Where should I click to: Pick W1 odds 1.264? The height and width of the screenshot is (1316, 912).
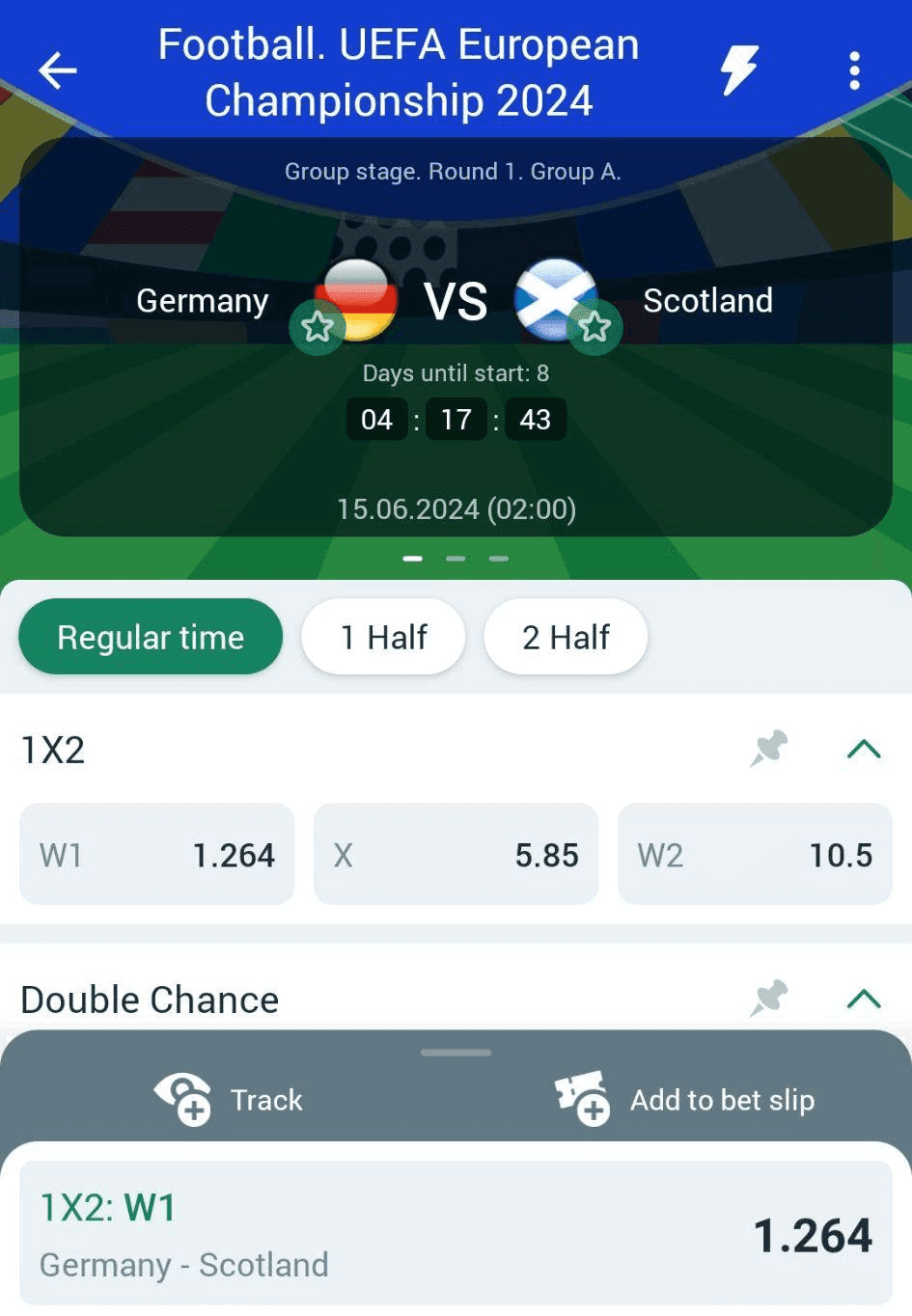click(156, 855)
